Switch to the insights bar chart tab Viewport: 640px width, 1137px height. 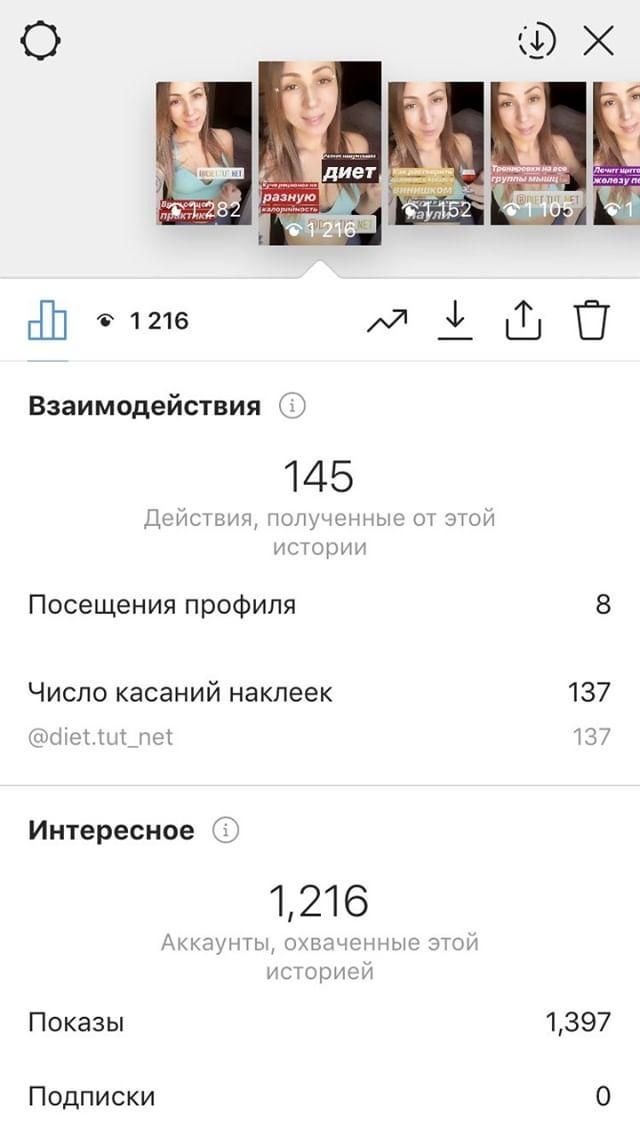48,321
